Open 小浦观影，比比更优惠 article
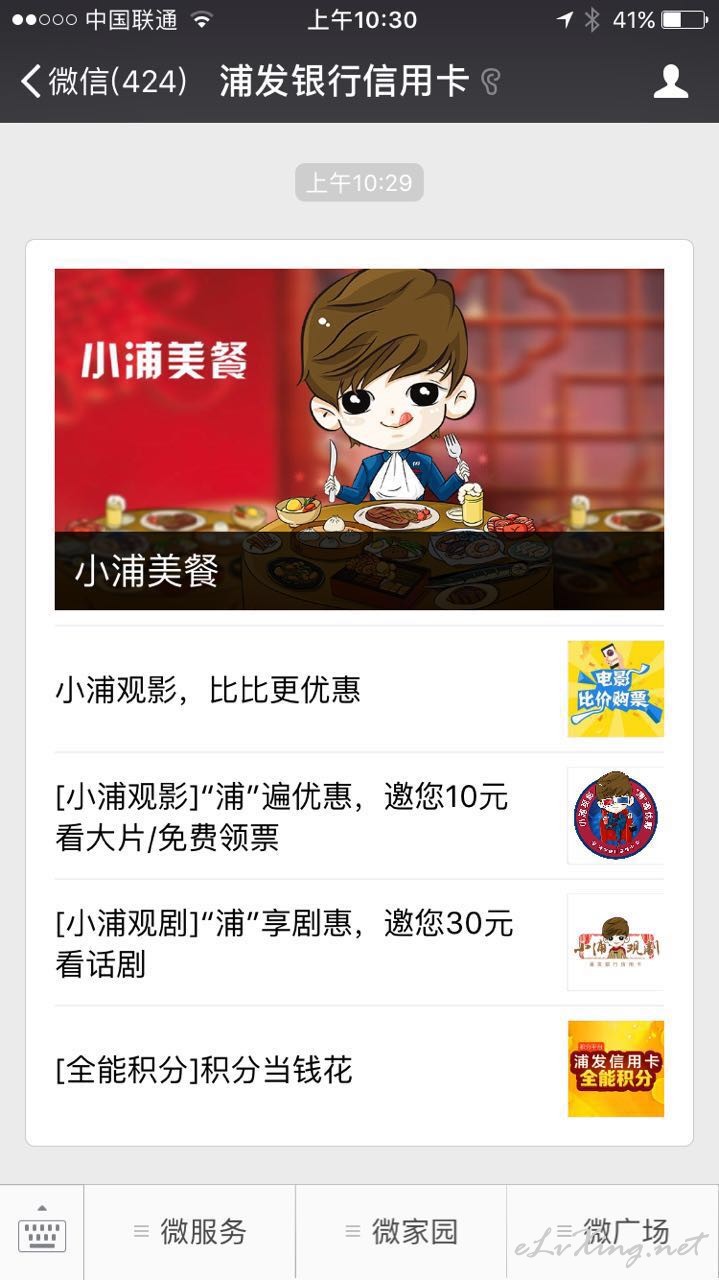The width and height of the screenshot is (719, 1280). (x=359, y=690)
